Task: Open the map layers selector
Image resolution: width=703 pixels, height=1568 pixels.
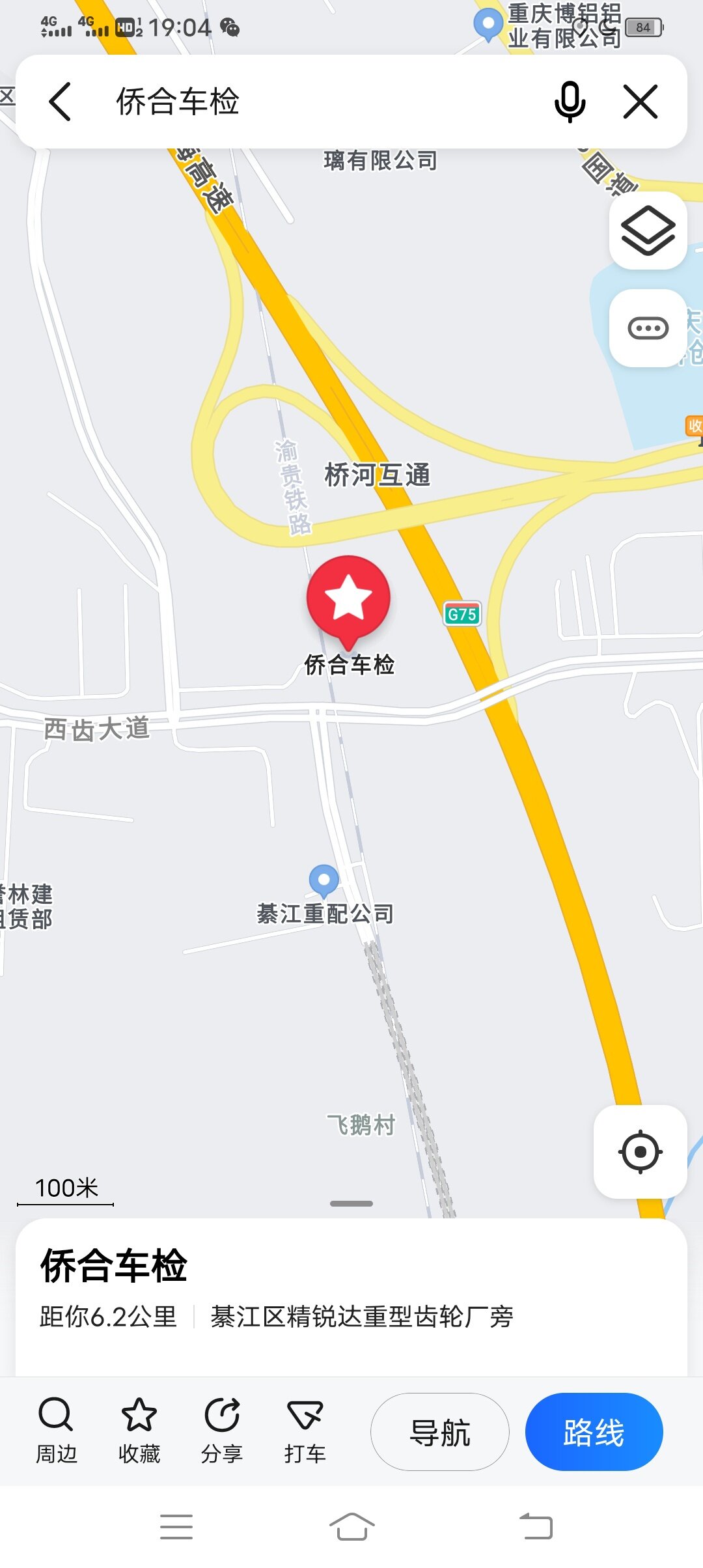Action: click(x=648, y=231)
